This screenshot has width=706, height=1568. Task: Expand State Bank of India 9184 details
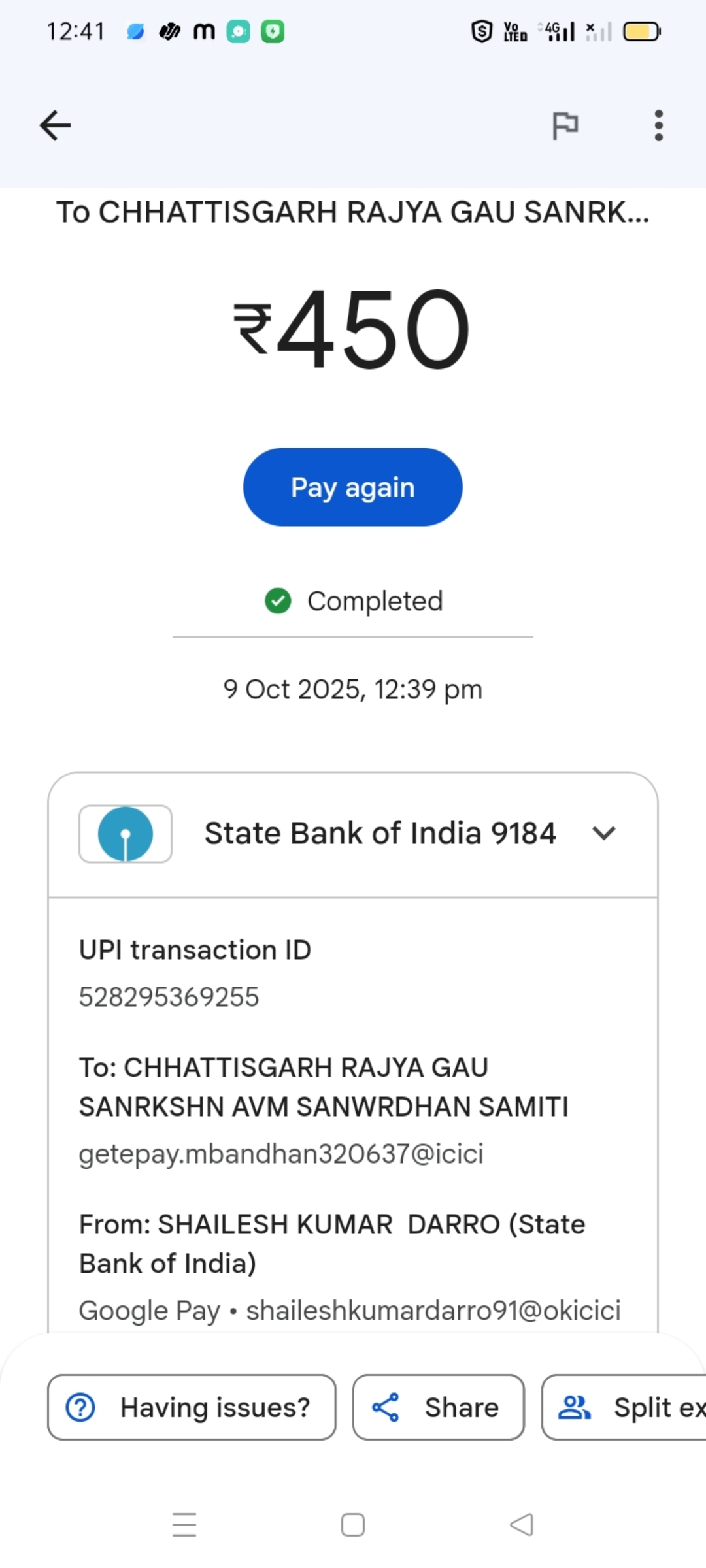(x=603, y=834)
